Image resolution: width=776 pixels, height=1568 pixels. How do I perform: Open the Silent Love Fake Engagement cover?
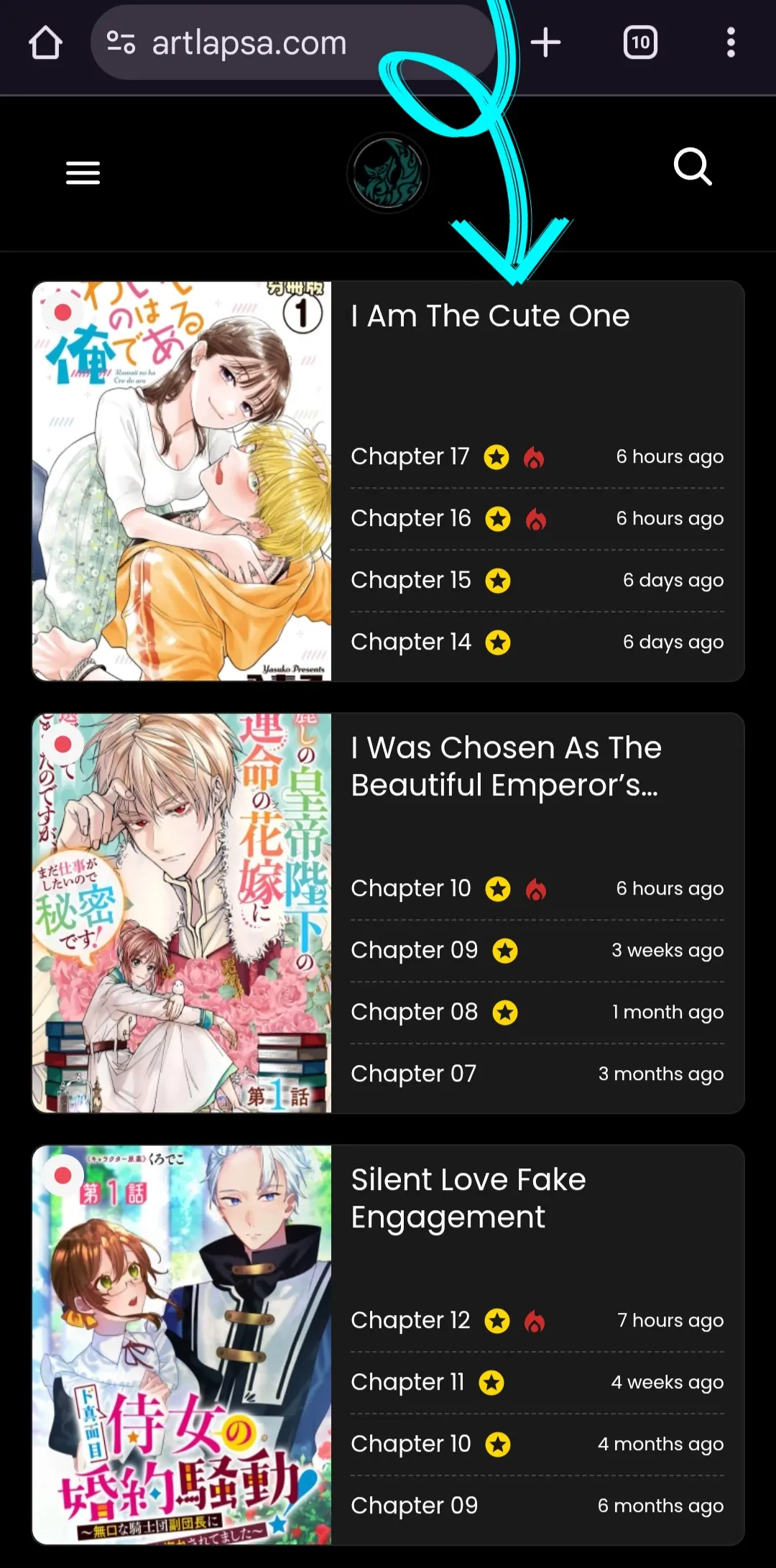tap(182, 1345)
